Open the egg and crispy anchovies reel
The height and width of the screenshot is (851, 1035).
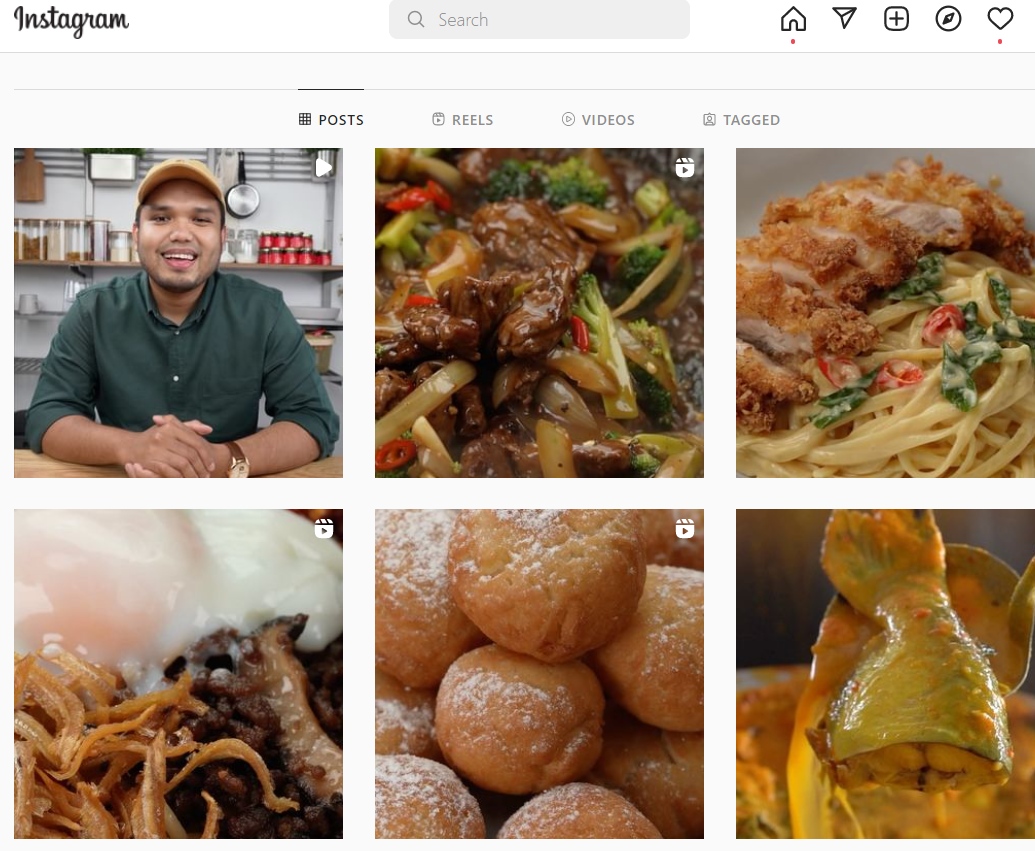click(178, 674)
